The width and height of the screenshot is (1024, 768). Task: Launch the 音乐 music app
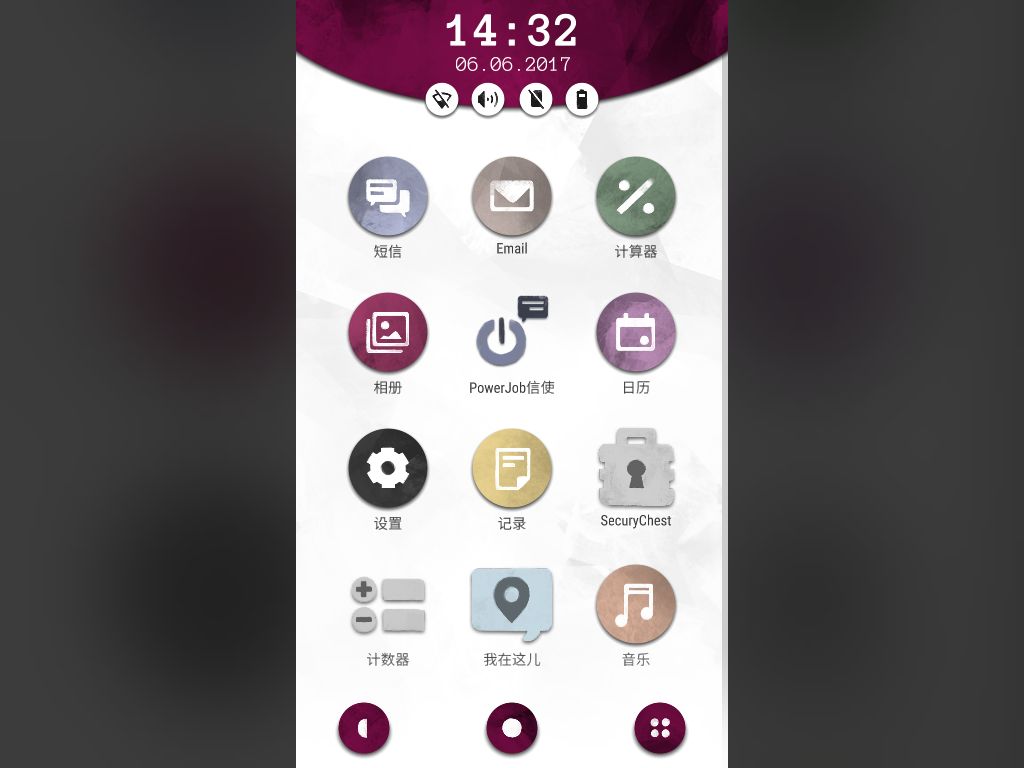pyautogui.click(x=636, y=605)
